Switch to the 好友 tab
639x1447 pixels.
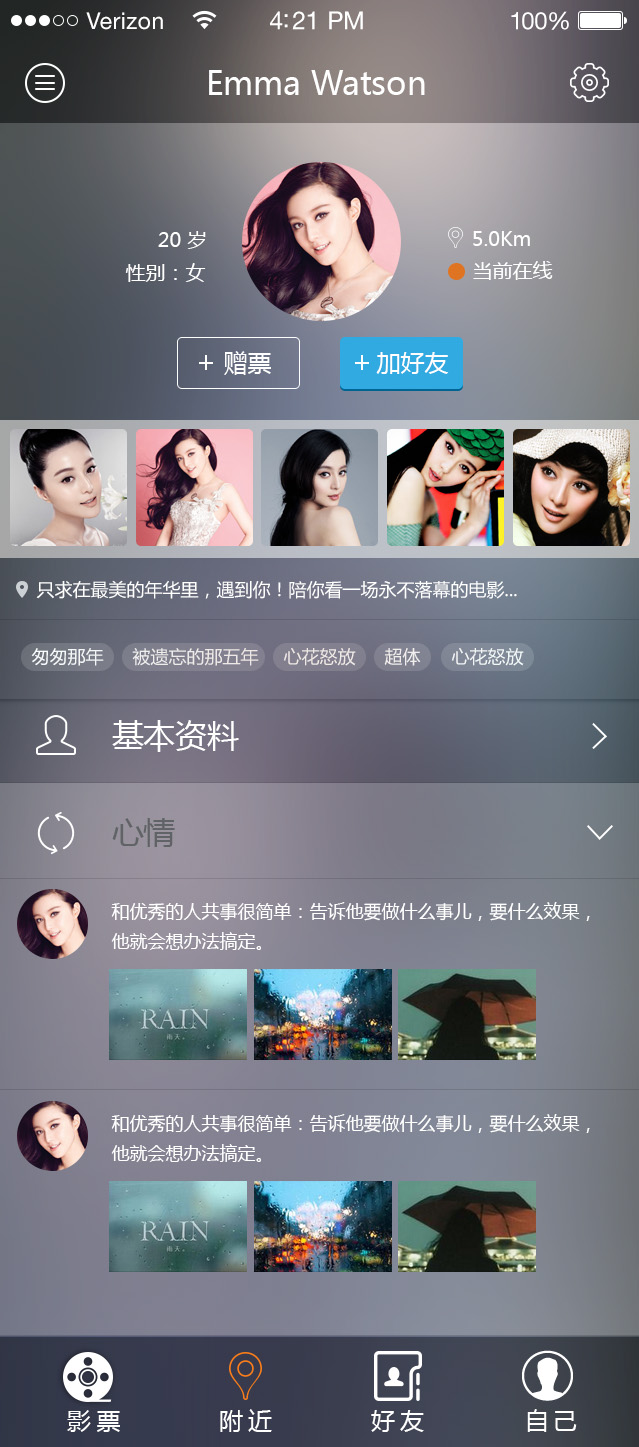[x=397, y=1392]
